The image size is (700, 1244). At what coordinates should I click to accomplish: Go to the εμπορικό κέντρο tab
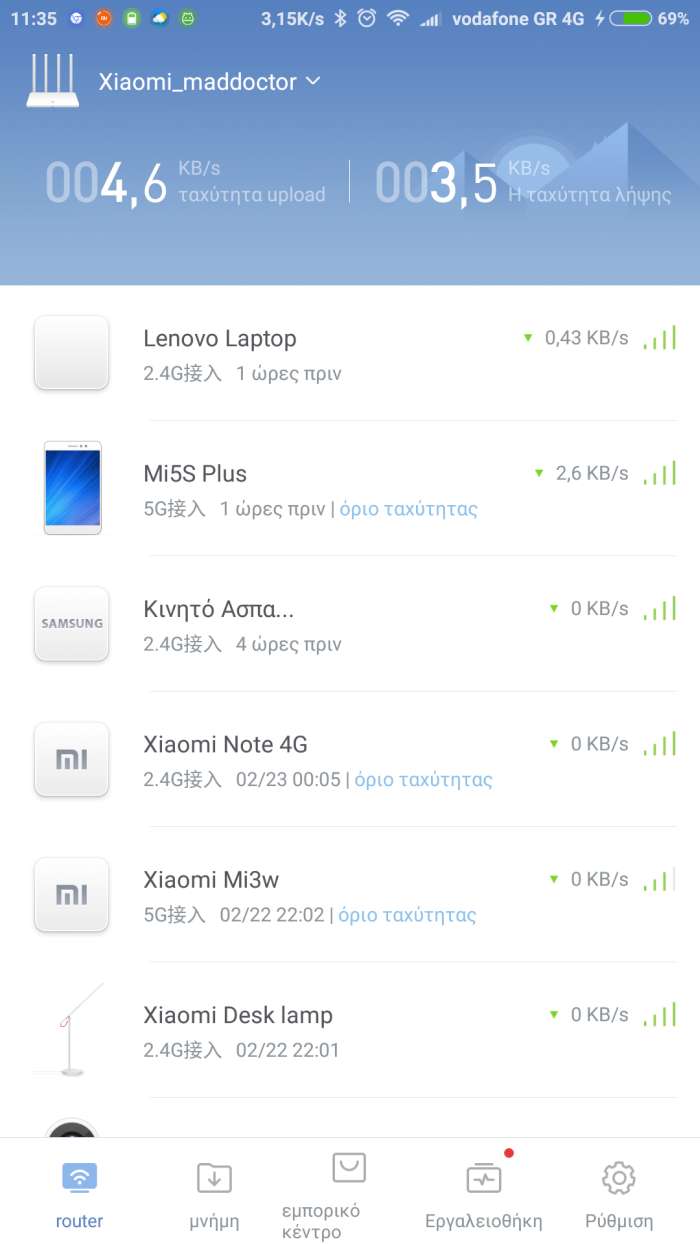[x=348, y=1195]
